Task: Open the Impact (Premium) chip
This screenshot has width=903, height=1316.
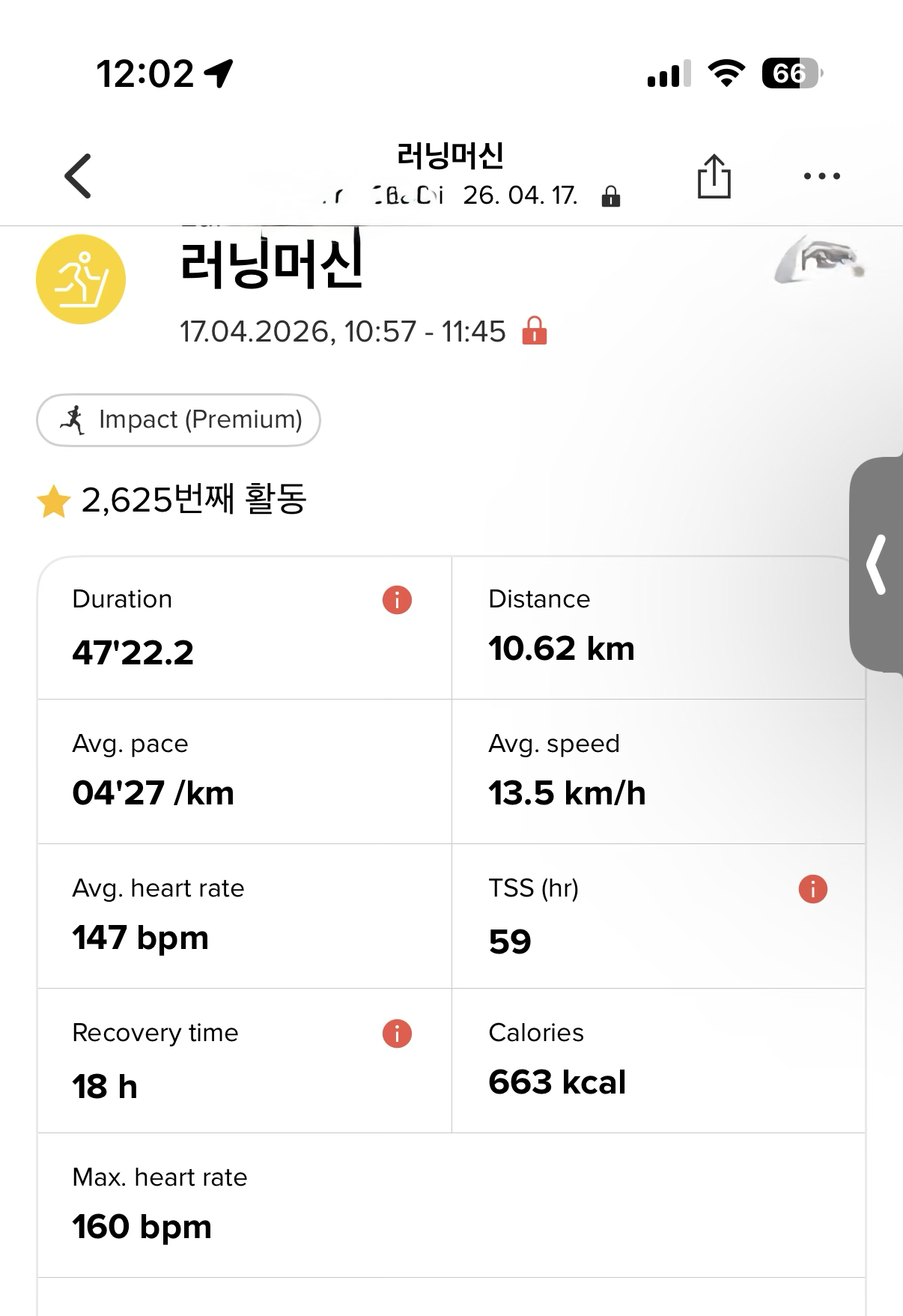Action: point(178,420)
